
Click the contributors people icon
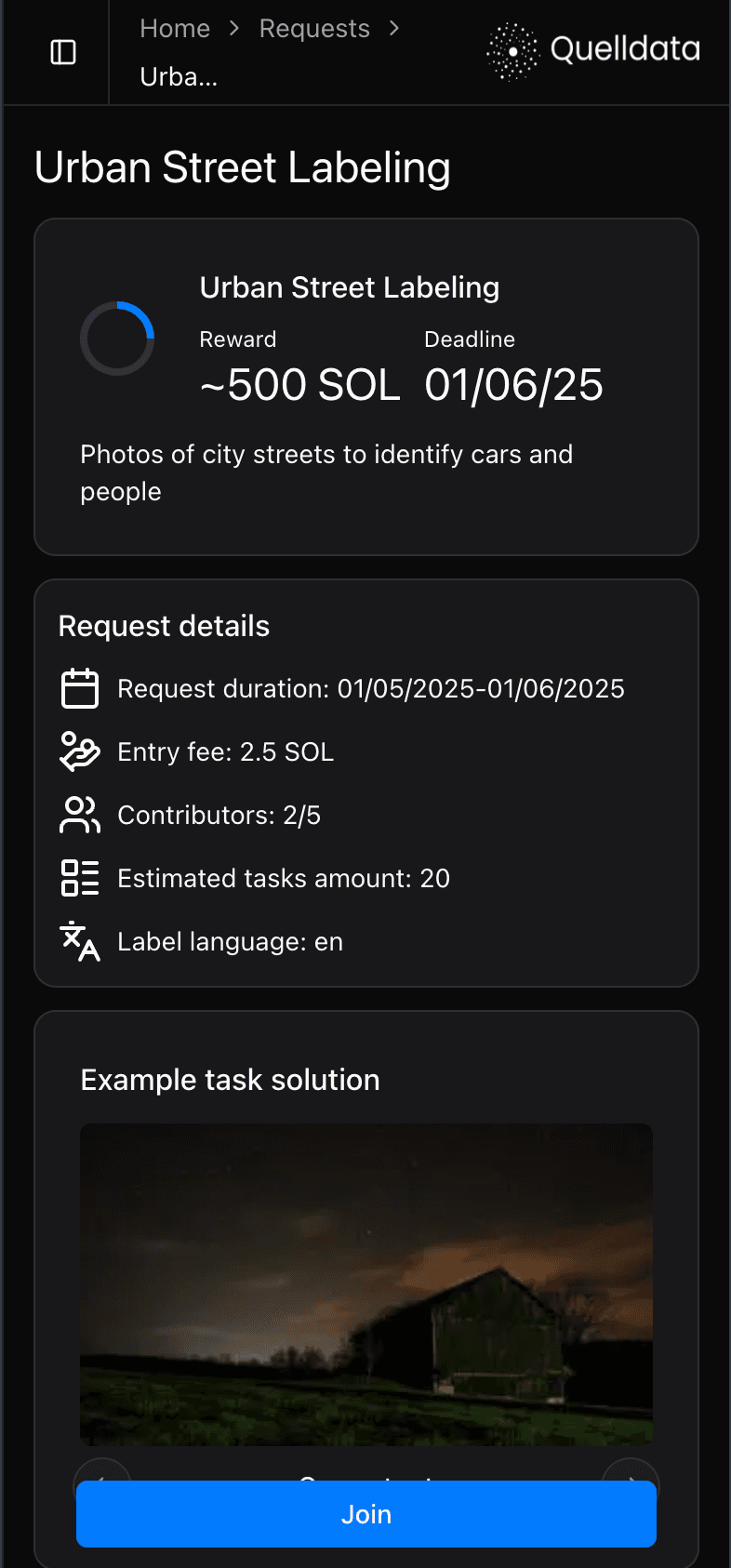click(x=80, y=815)
